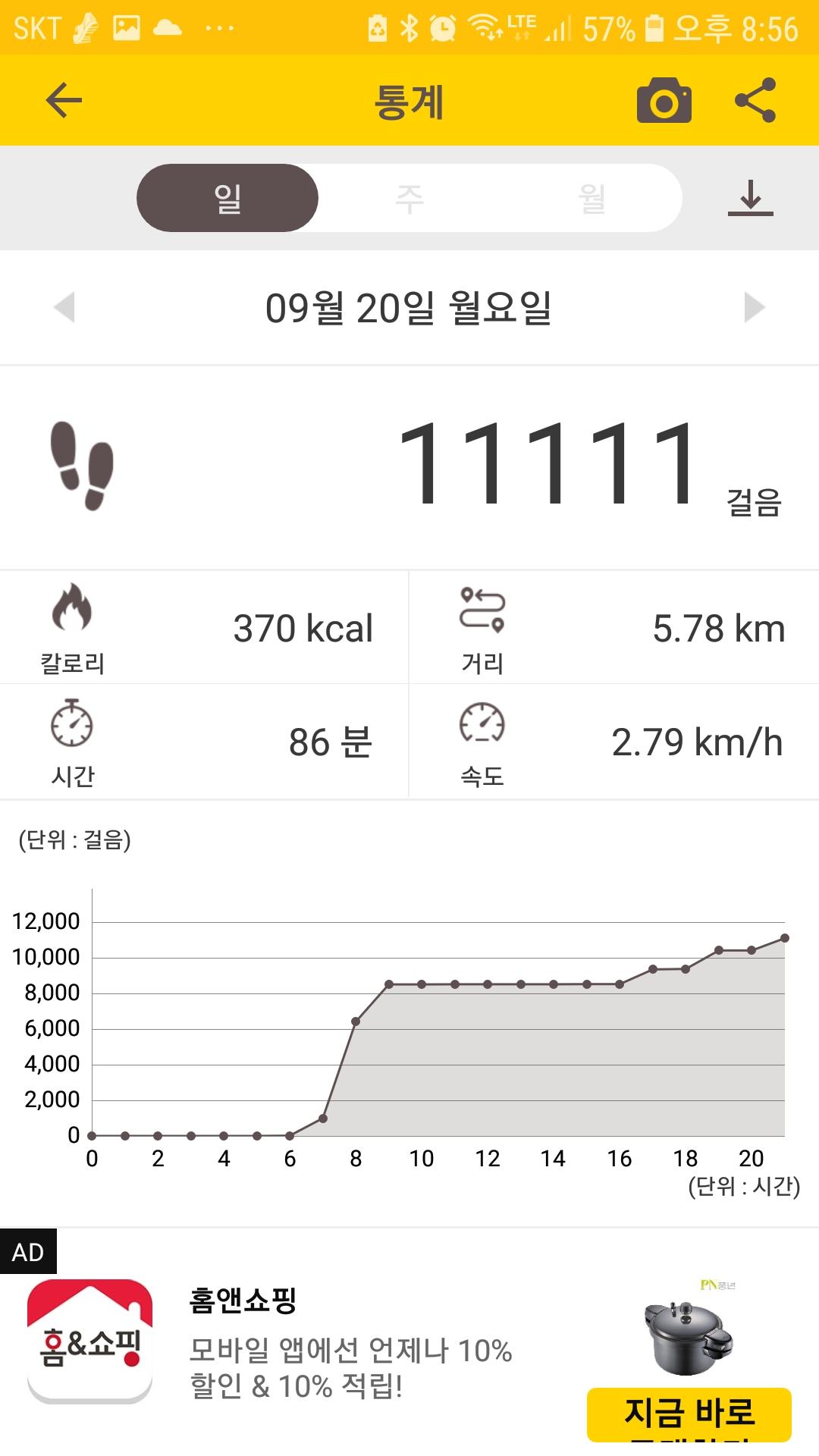The image size is (819, 1456).
Task: Switch to the 월 monthly tab
Action: click(x=591, y=199)
